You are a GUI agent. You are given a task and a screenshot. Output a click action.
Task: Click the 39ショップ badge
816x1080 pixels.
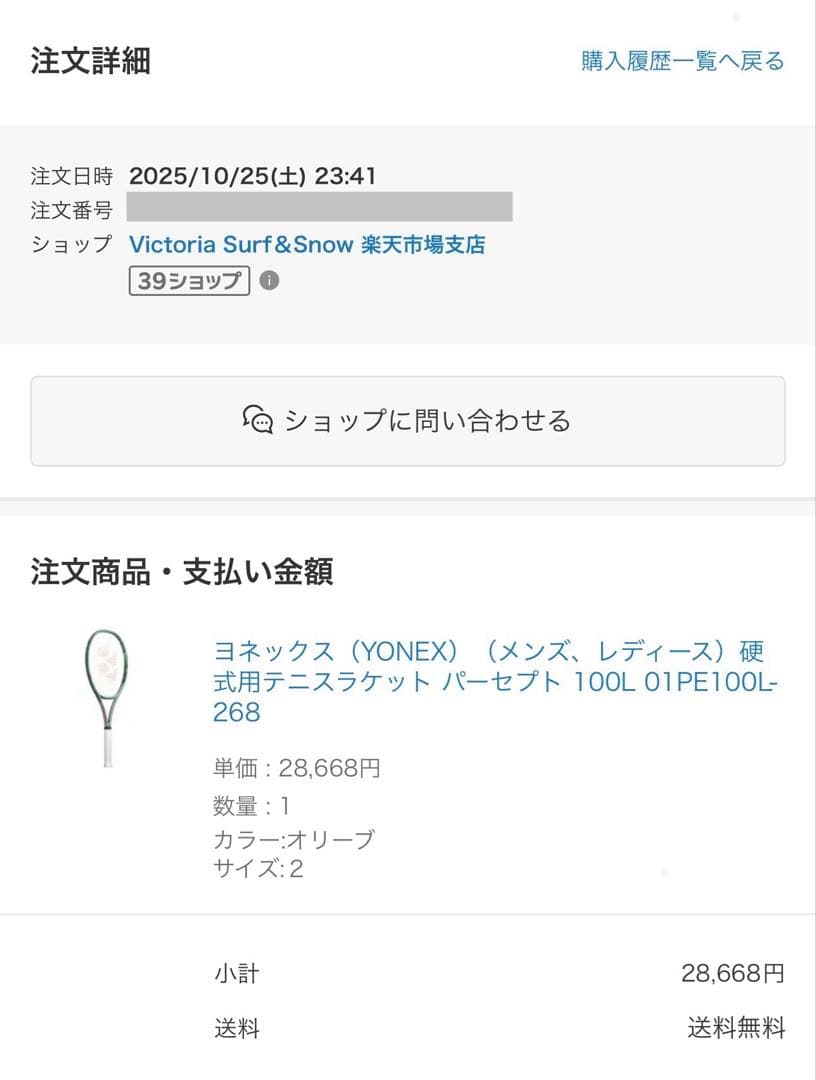(190, 281)
